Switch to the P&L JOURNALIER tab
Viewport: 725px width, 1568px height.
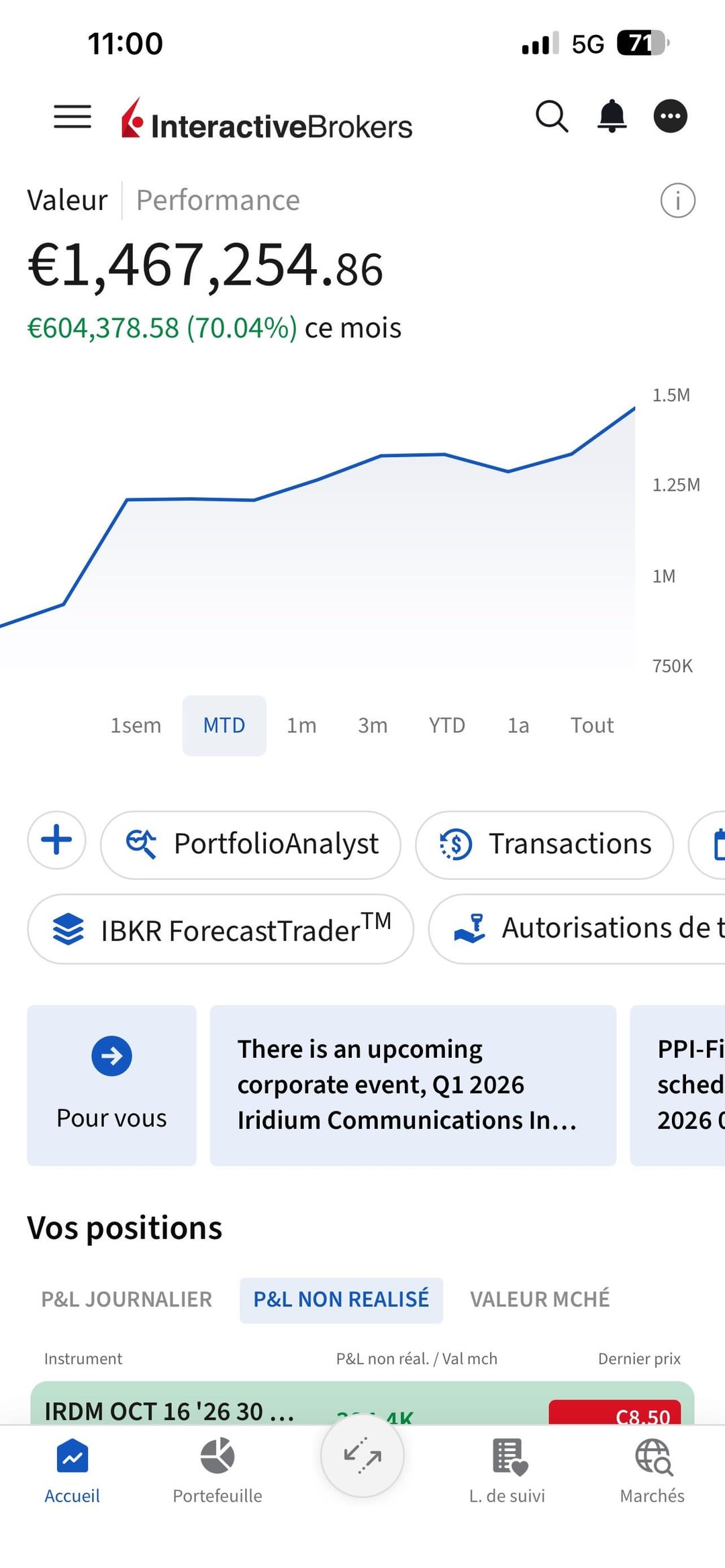tap(126, 1300)
